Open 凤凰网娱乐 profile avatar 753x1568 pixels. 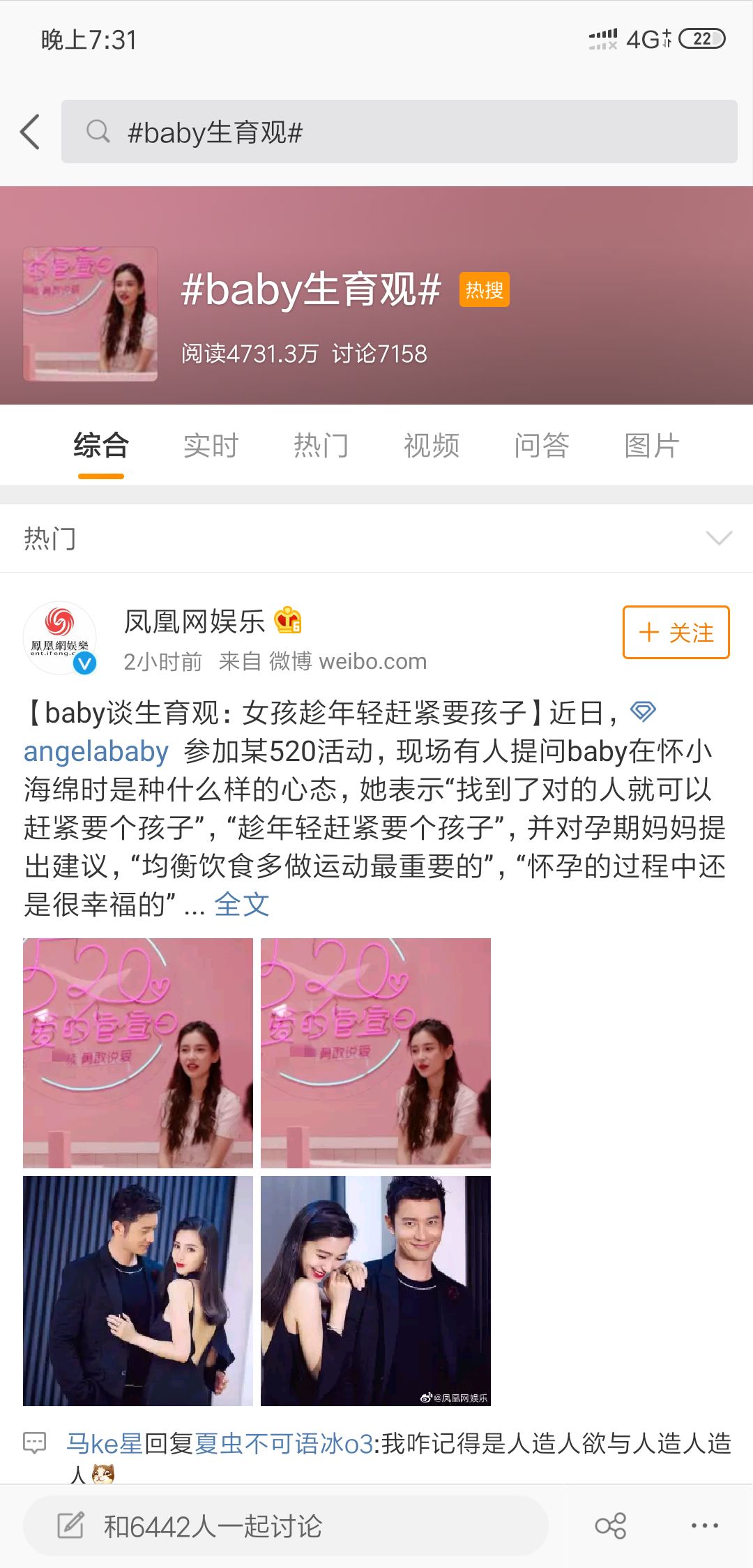coord(60,638)
